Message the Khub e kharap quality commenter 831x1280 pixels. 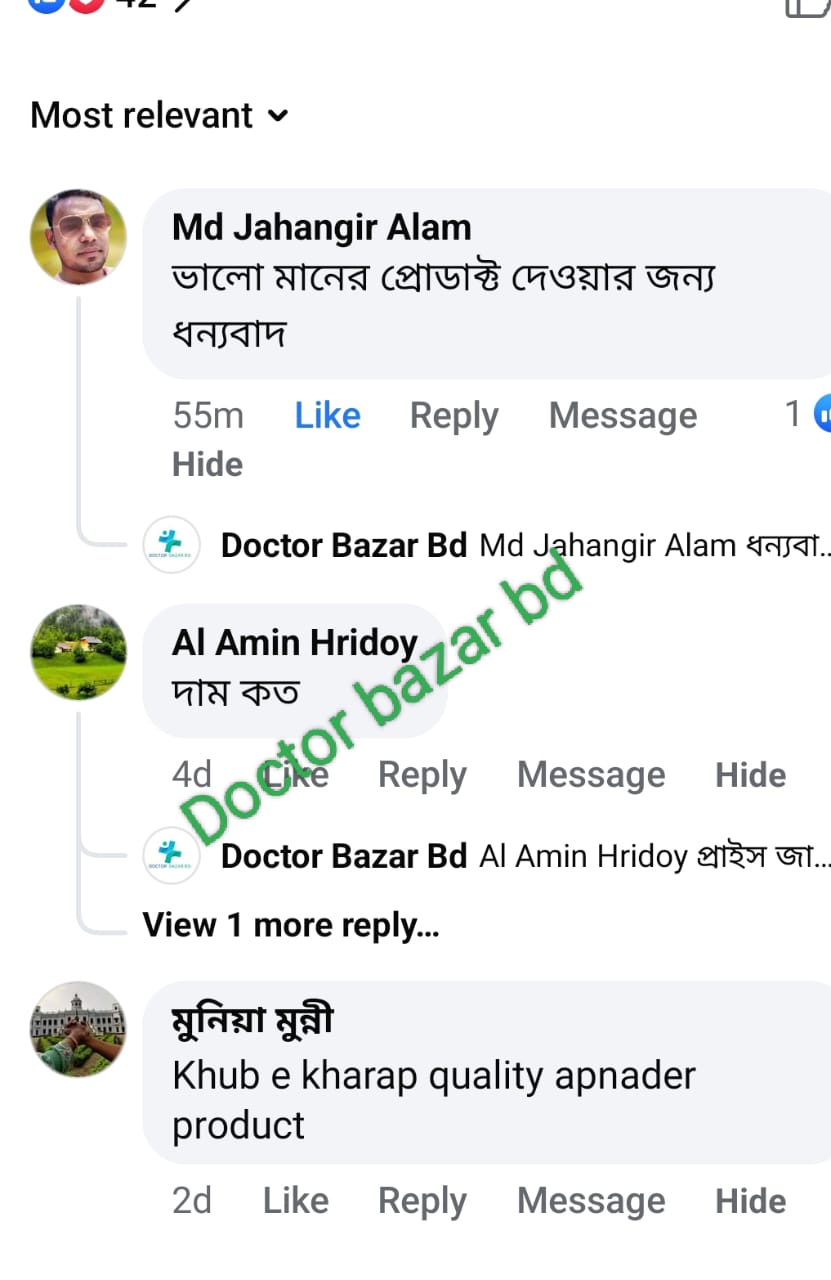pos(591,1201)
